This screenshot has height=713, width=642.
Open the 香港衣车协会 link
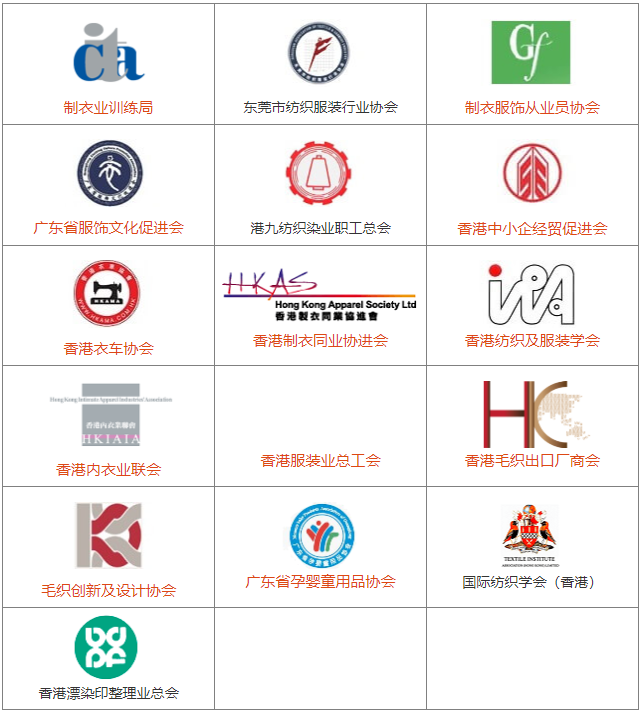[108, 349]
